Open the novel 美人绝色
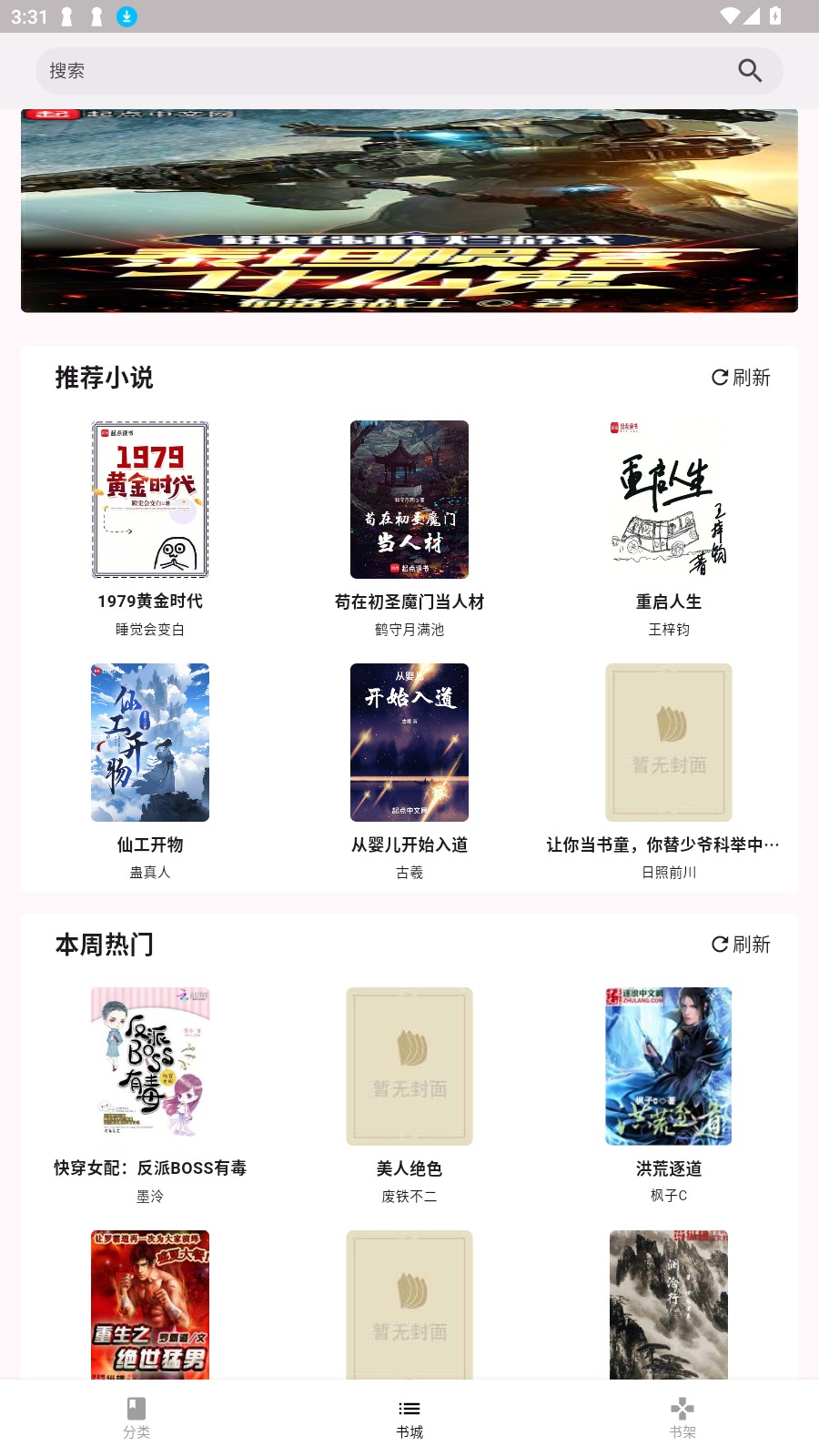The width and height of the screenshot is (819, 1456). point(409,1067)
